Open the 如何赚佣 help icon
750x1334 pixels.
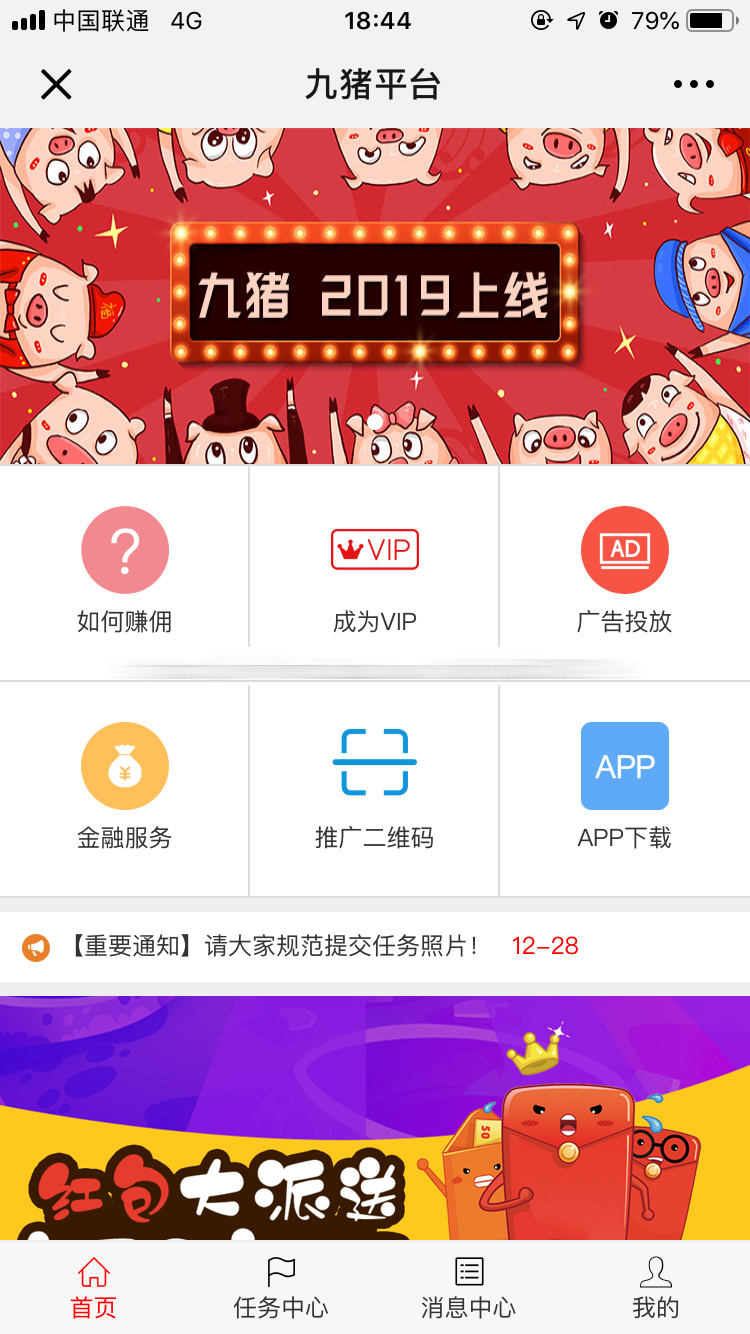(x=124, y=549)
